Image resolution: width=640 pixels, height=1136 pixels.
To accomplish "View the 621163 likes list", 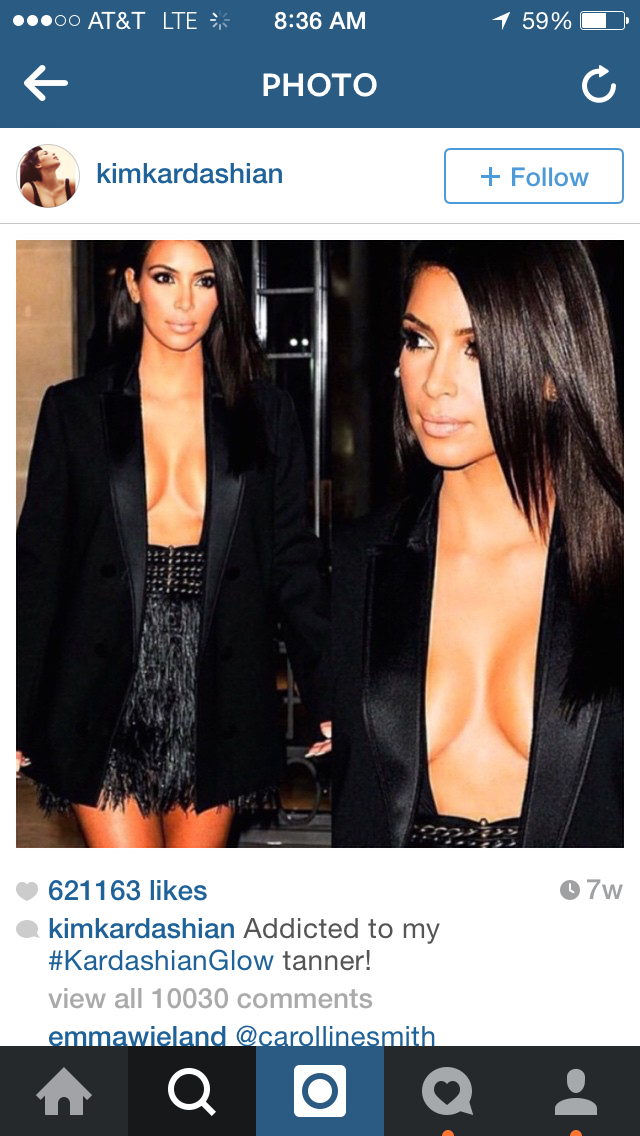I will 127,890.
